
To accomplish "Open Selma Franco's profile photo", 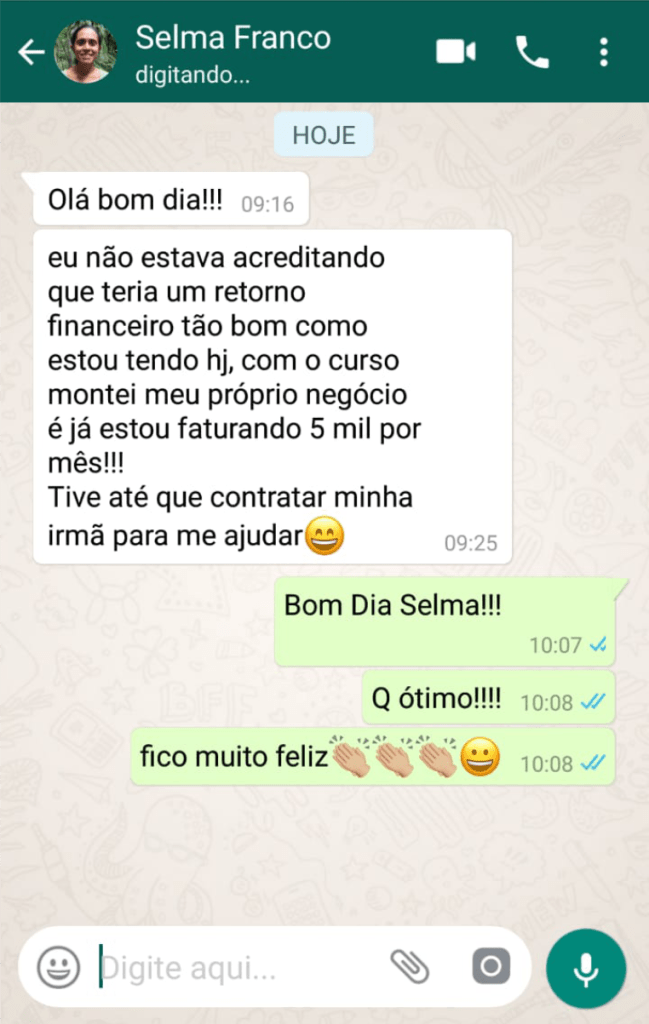I will coord(85,52).
